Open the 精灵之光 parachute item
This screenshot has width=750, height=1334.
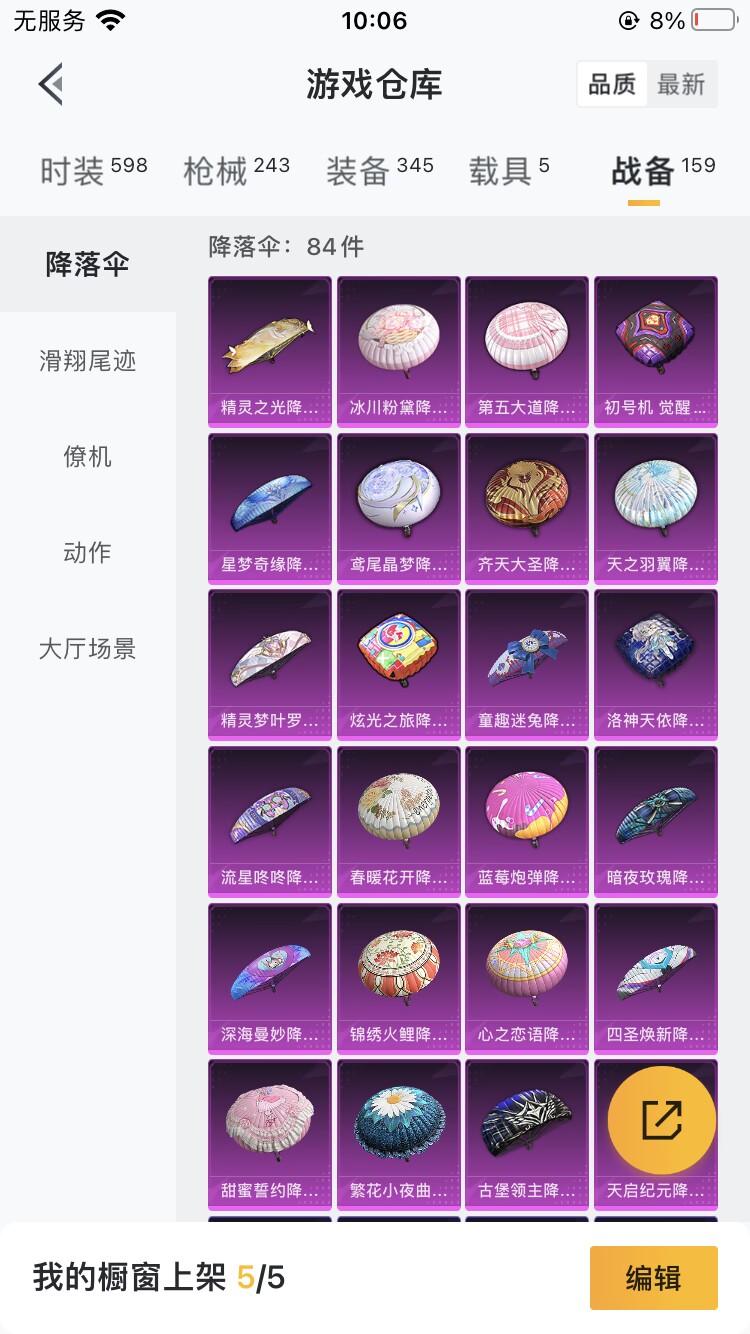click(x=270, y=352)
